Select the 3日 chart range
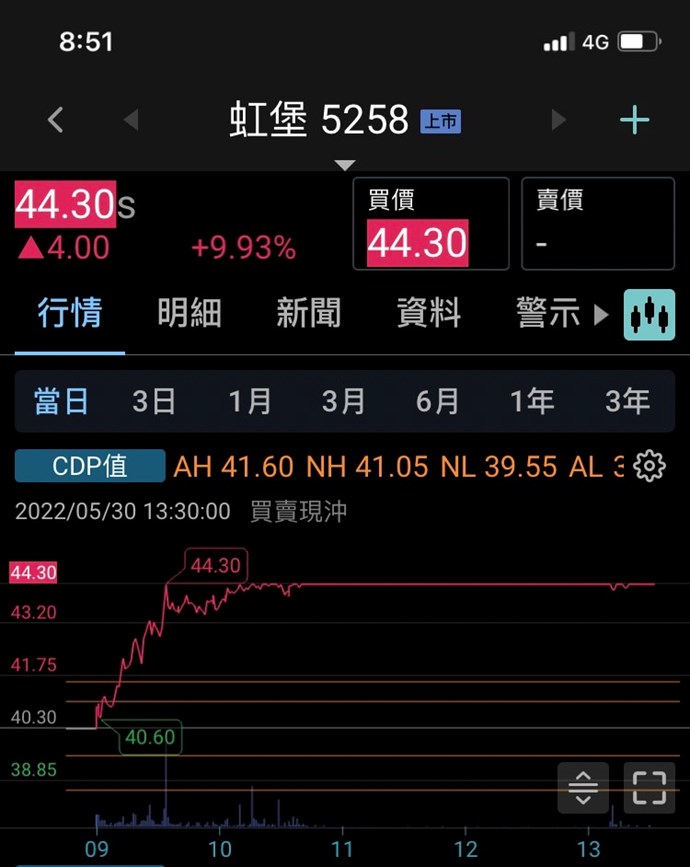The image size is (690, 867). pos(154,402)
